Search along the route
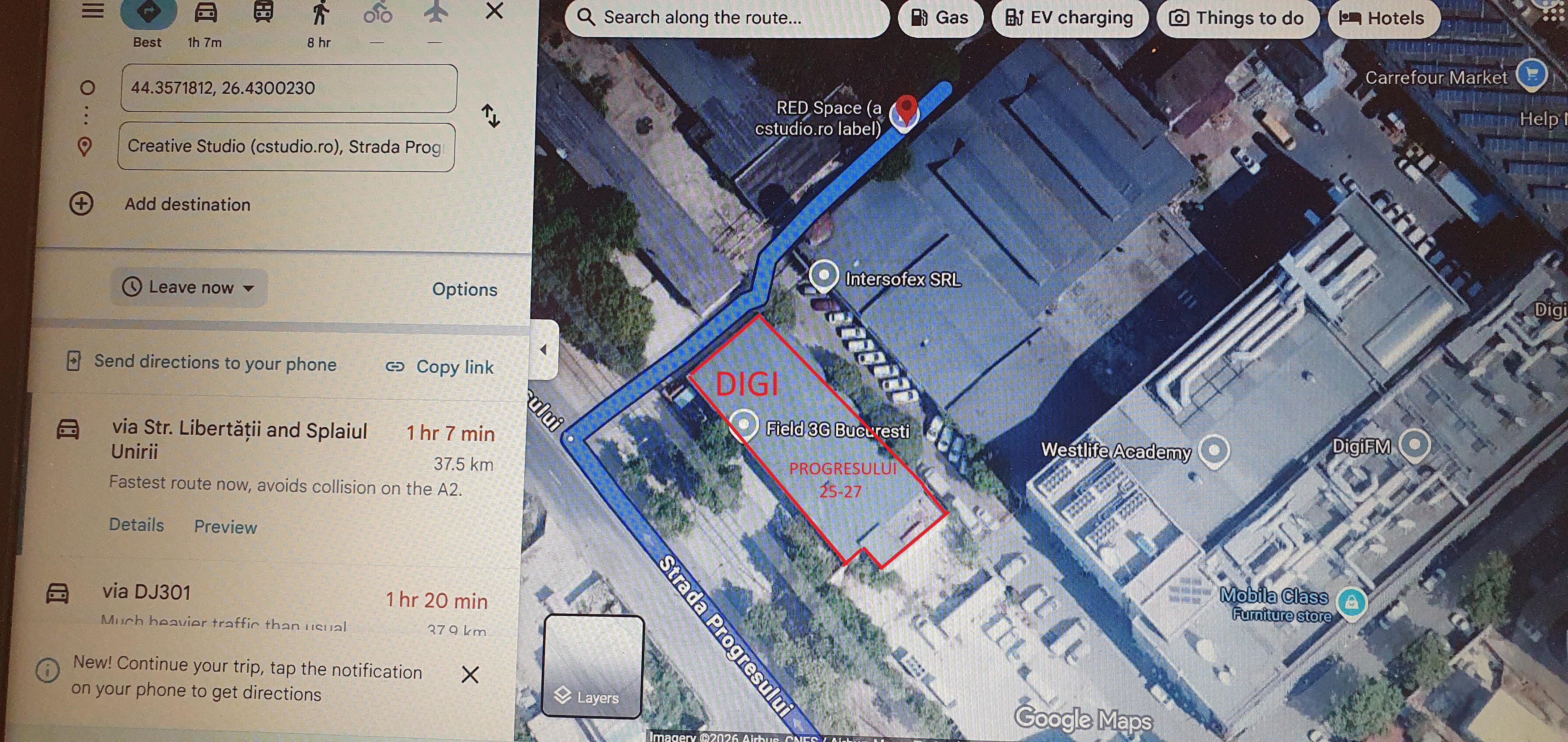The width and height of the screenshot is (1568, 742). [x=727, y=17]
